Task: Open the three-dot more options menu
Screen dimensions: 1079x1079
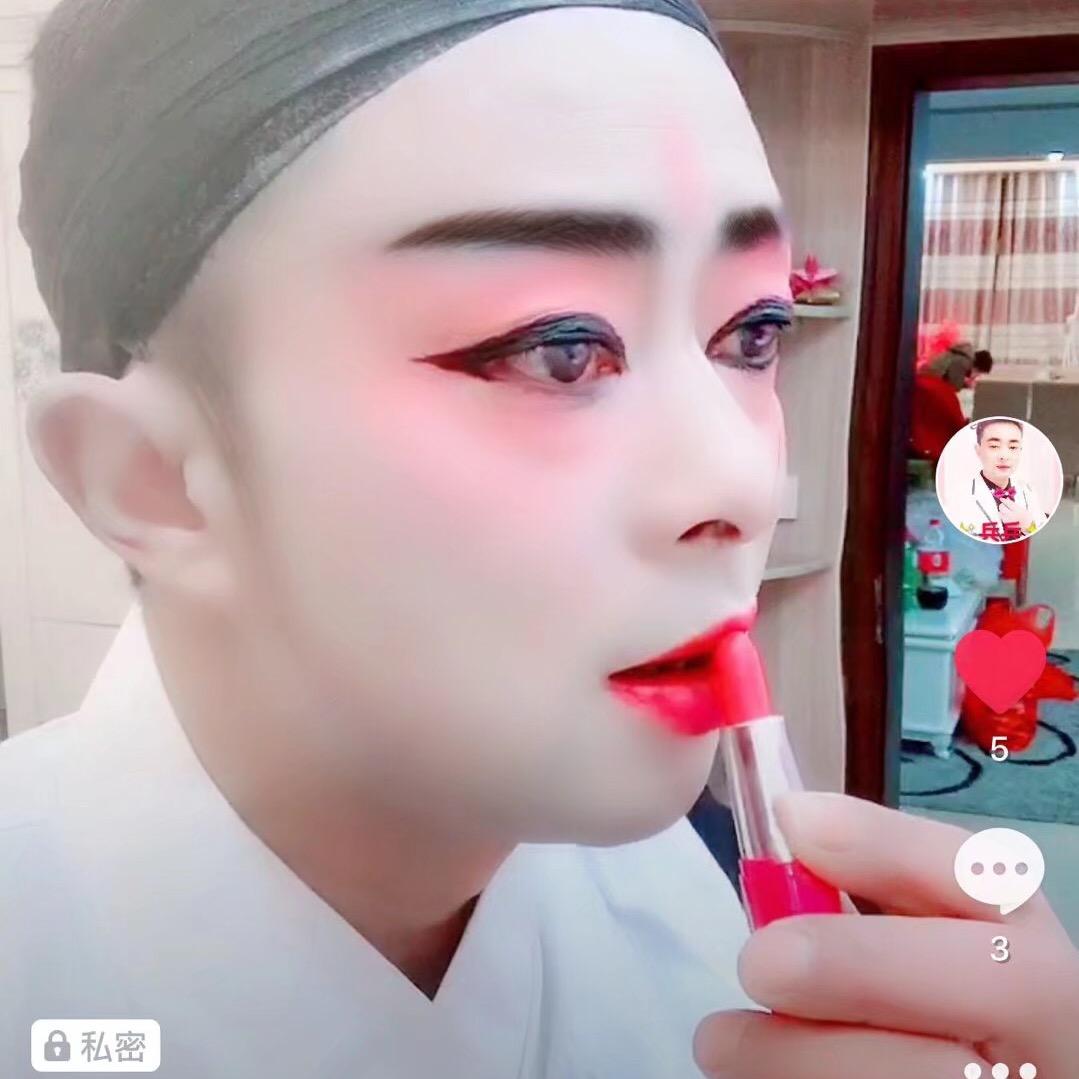Action: point(1000,1069)
